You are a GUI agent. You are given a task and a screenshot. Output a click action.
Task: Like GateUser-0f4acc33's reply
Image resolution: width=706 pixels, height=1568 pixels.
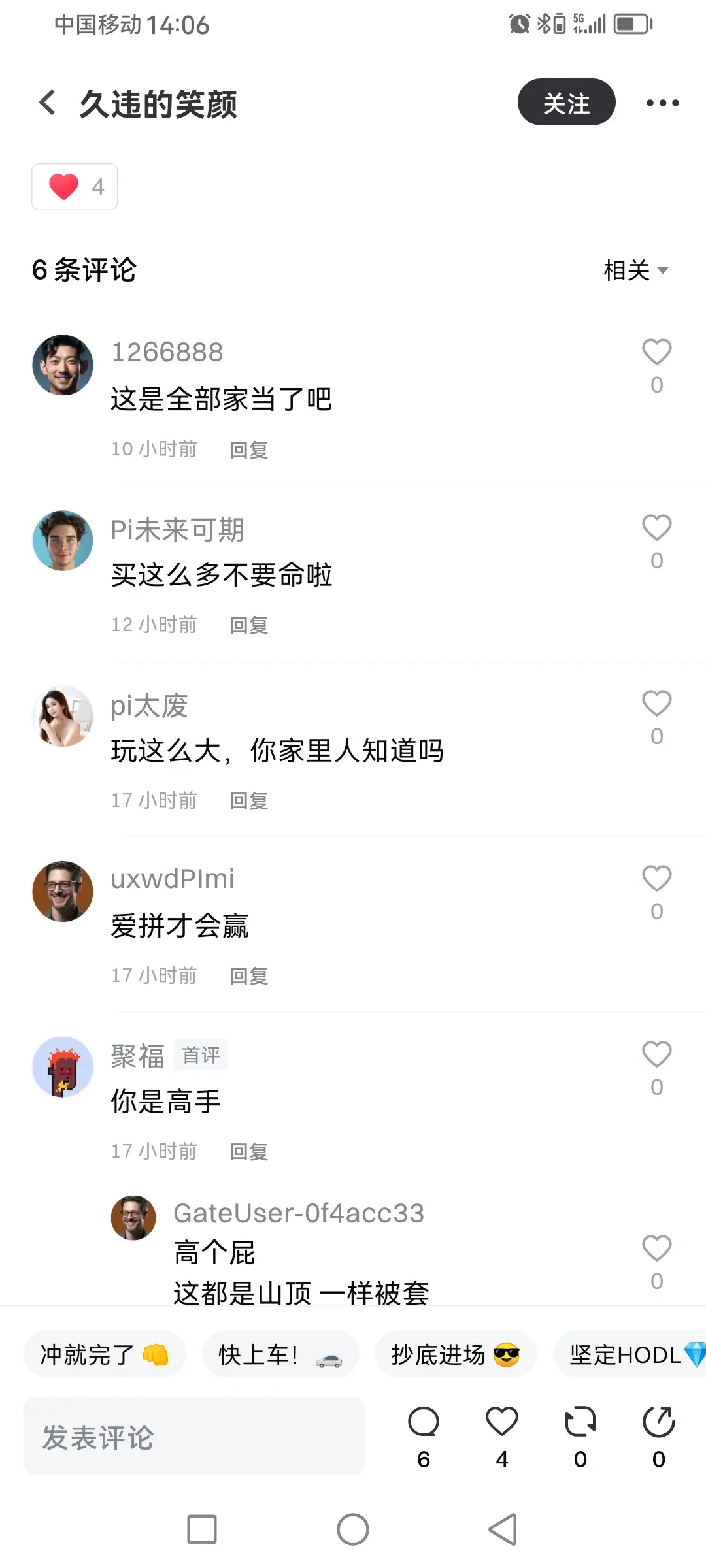click(656, 1249)
